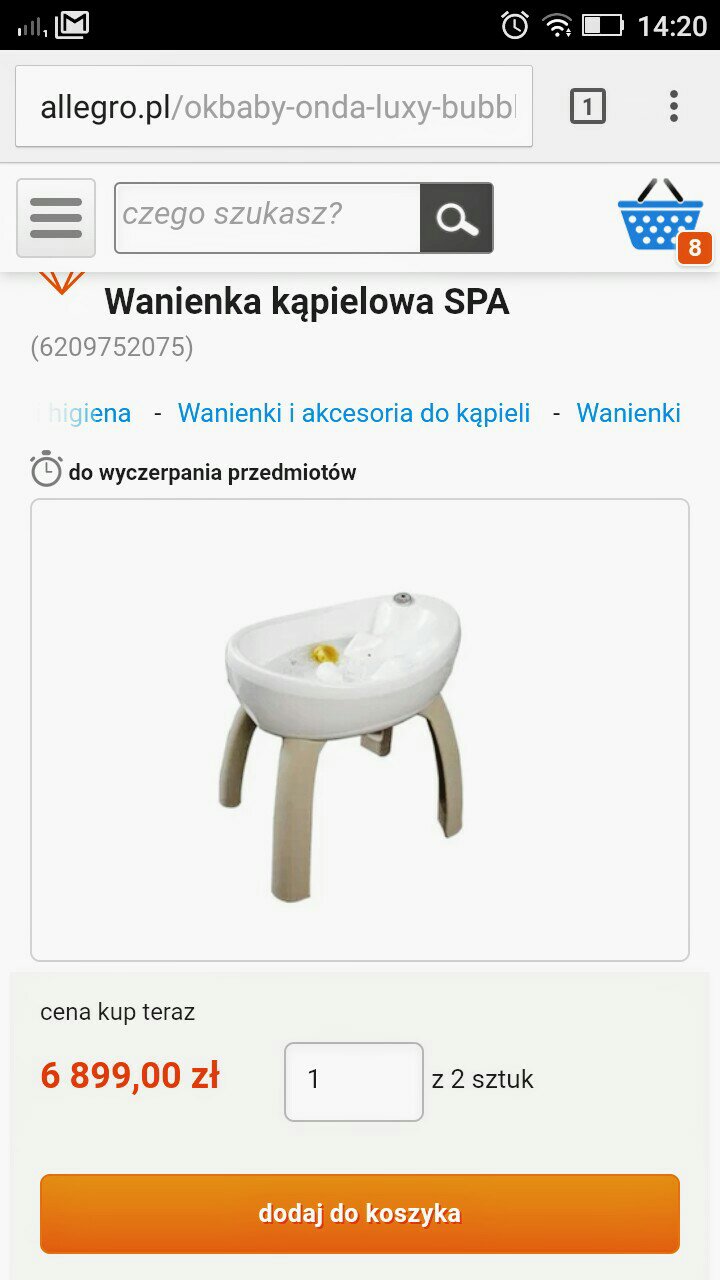The width and height of the screenshot is (720, 1280).
Task: Open 'Wanienki i akcesoria do kąpieli' category
Action: 354,413
